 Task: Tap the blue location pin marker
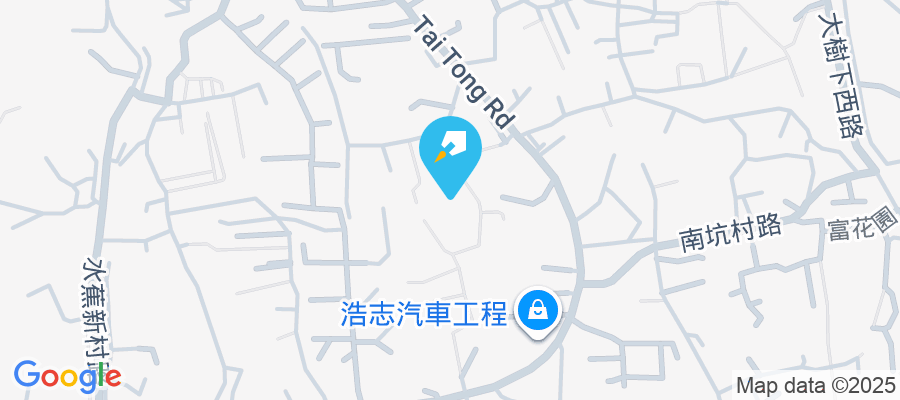(x=452, y=152)
